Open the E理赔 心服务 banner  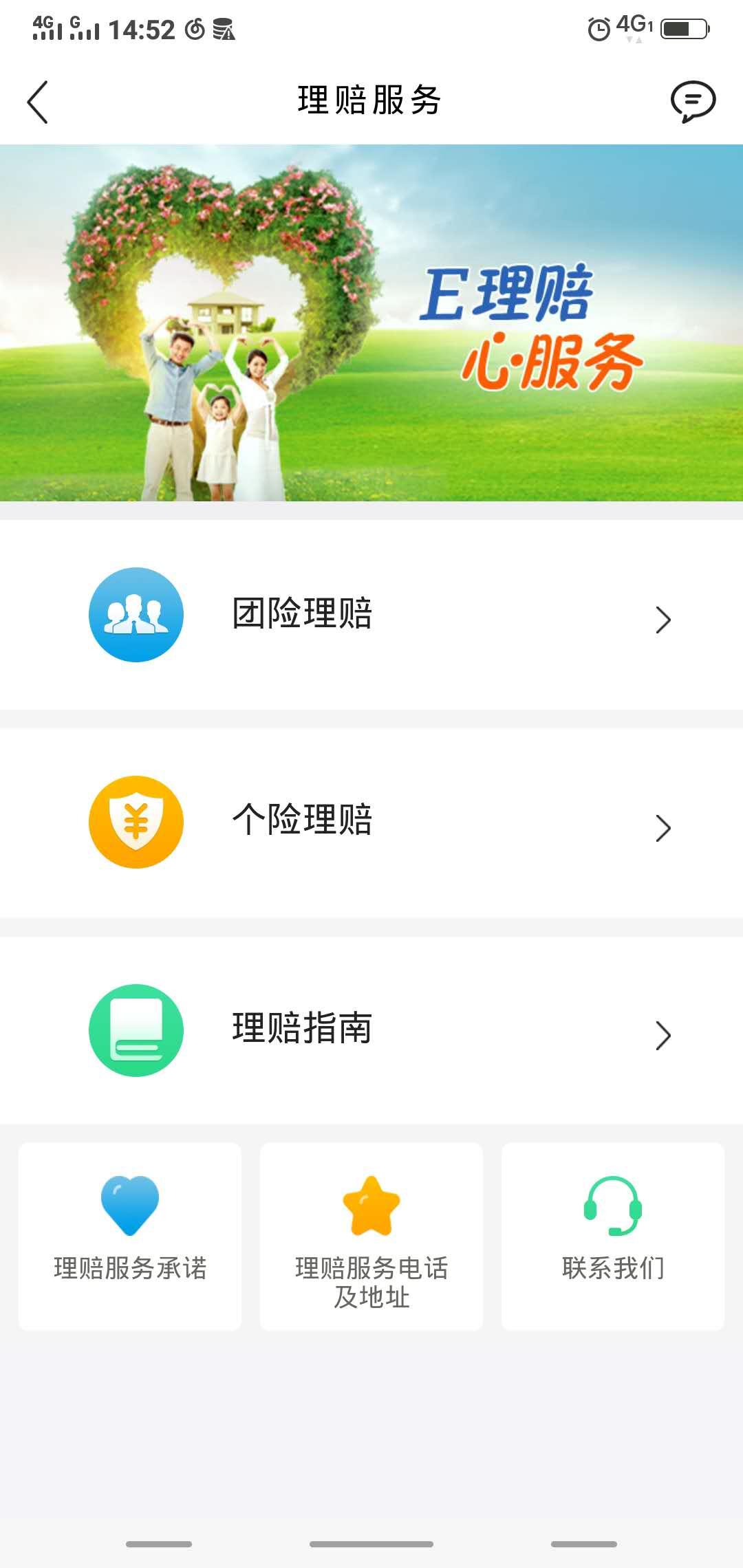pos(371,322)
